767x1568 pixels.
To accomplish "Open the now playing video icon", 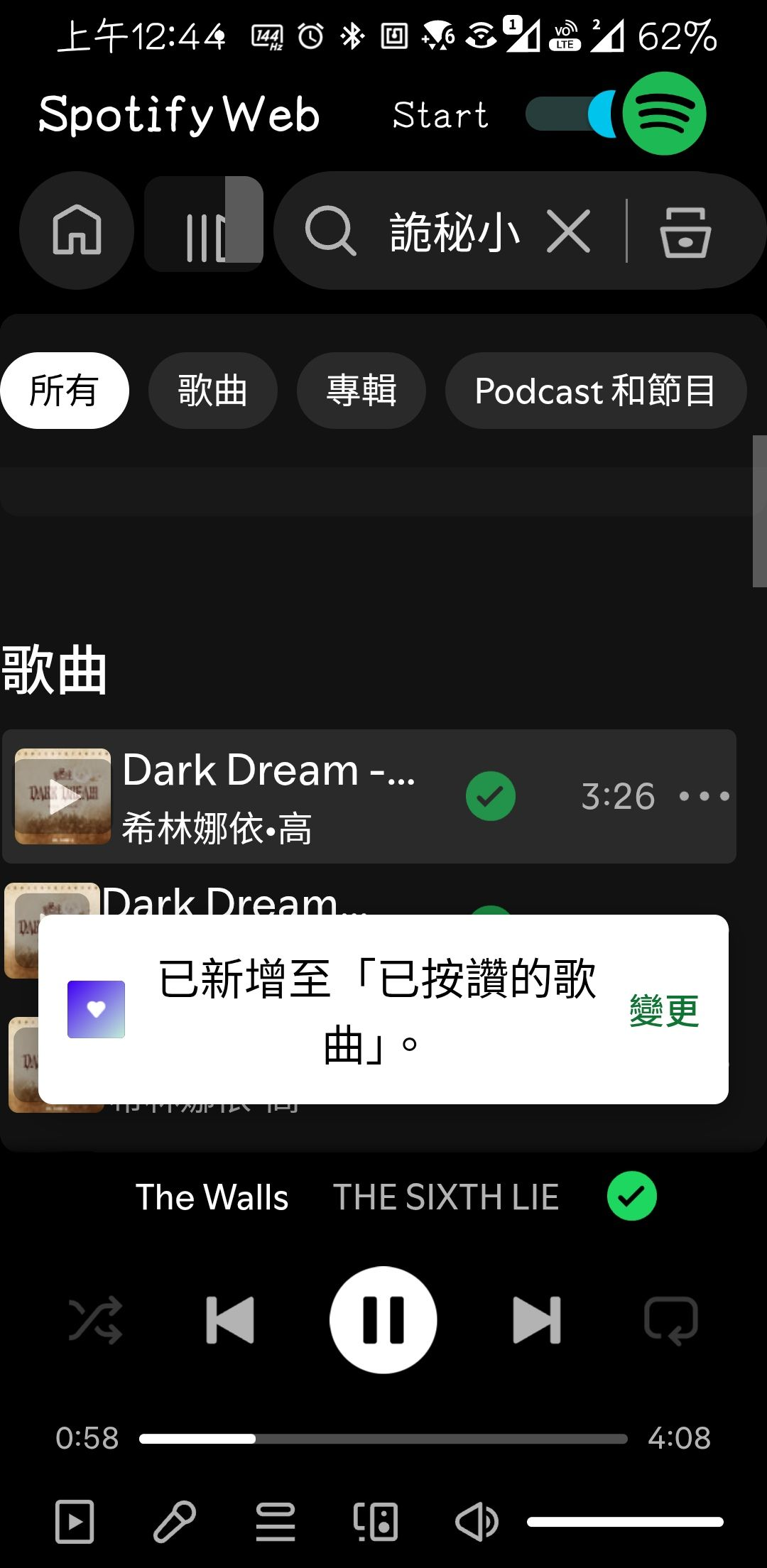I will (x=75, y=1520).
